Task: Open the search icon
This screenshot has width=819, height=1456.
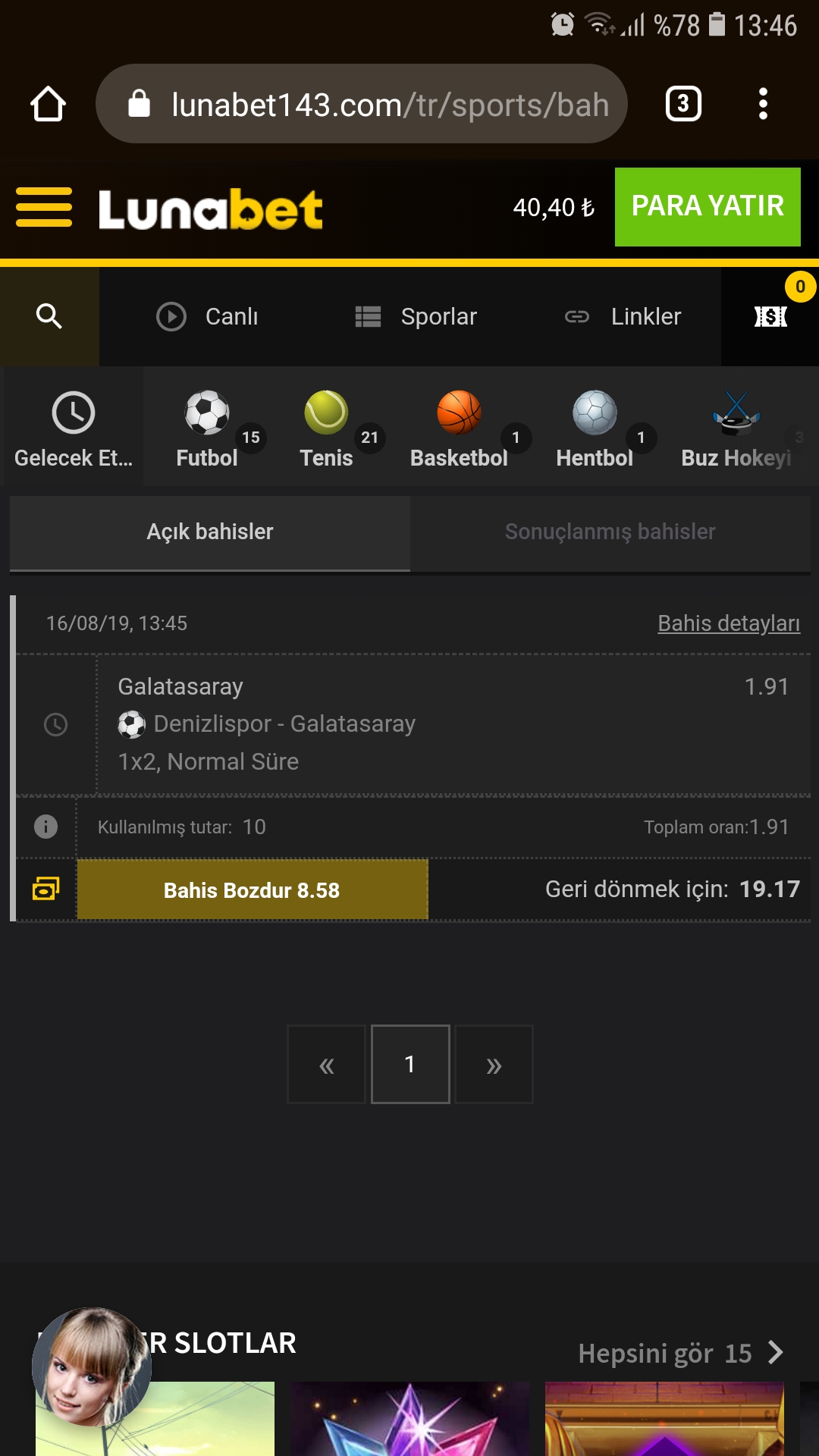Action: tap(49, 316)
